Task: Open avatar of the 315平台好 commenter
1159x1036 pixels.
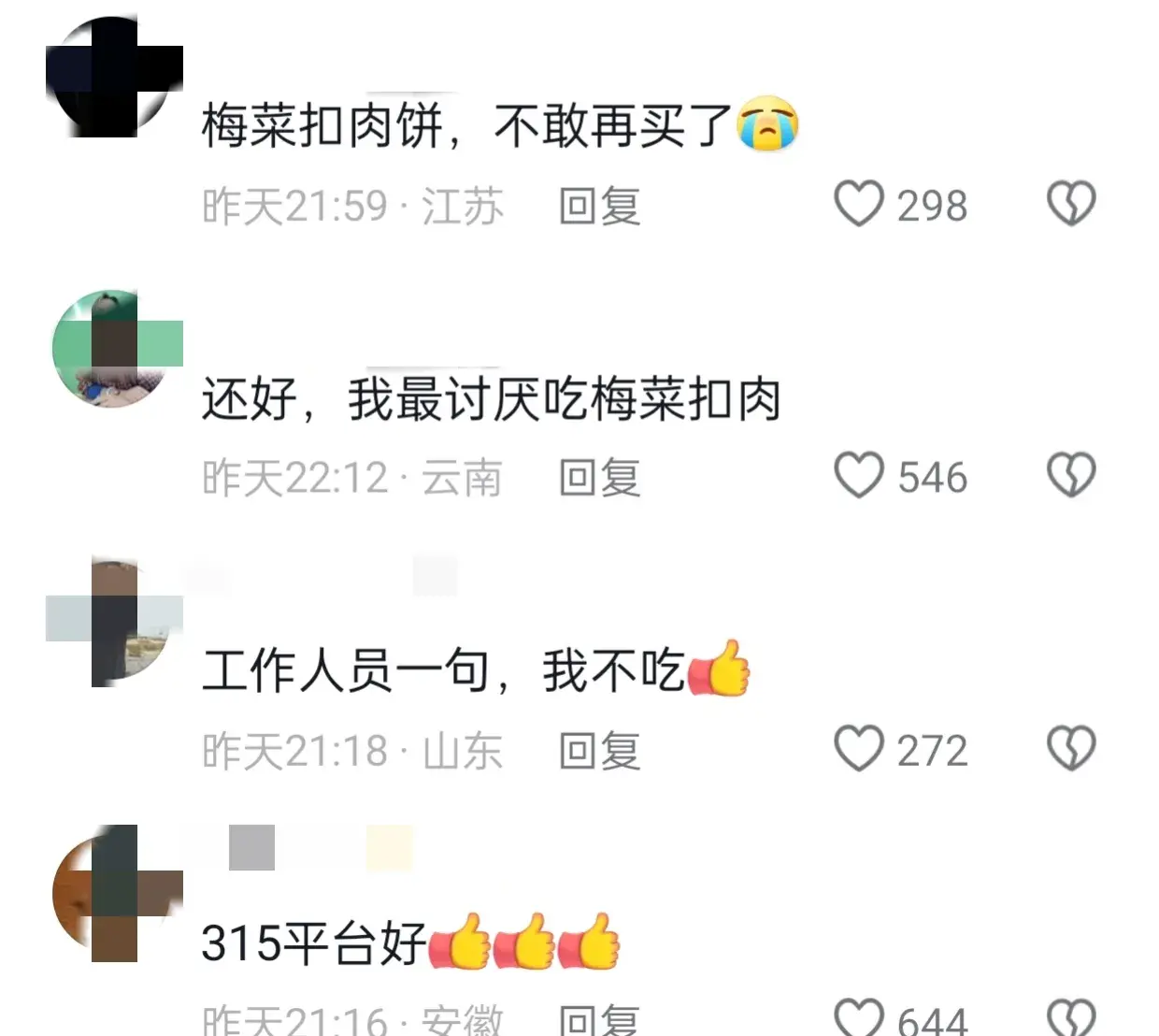Action: [x=112, y=894]
